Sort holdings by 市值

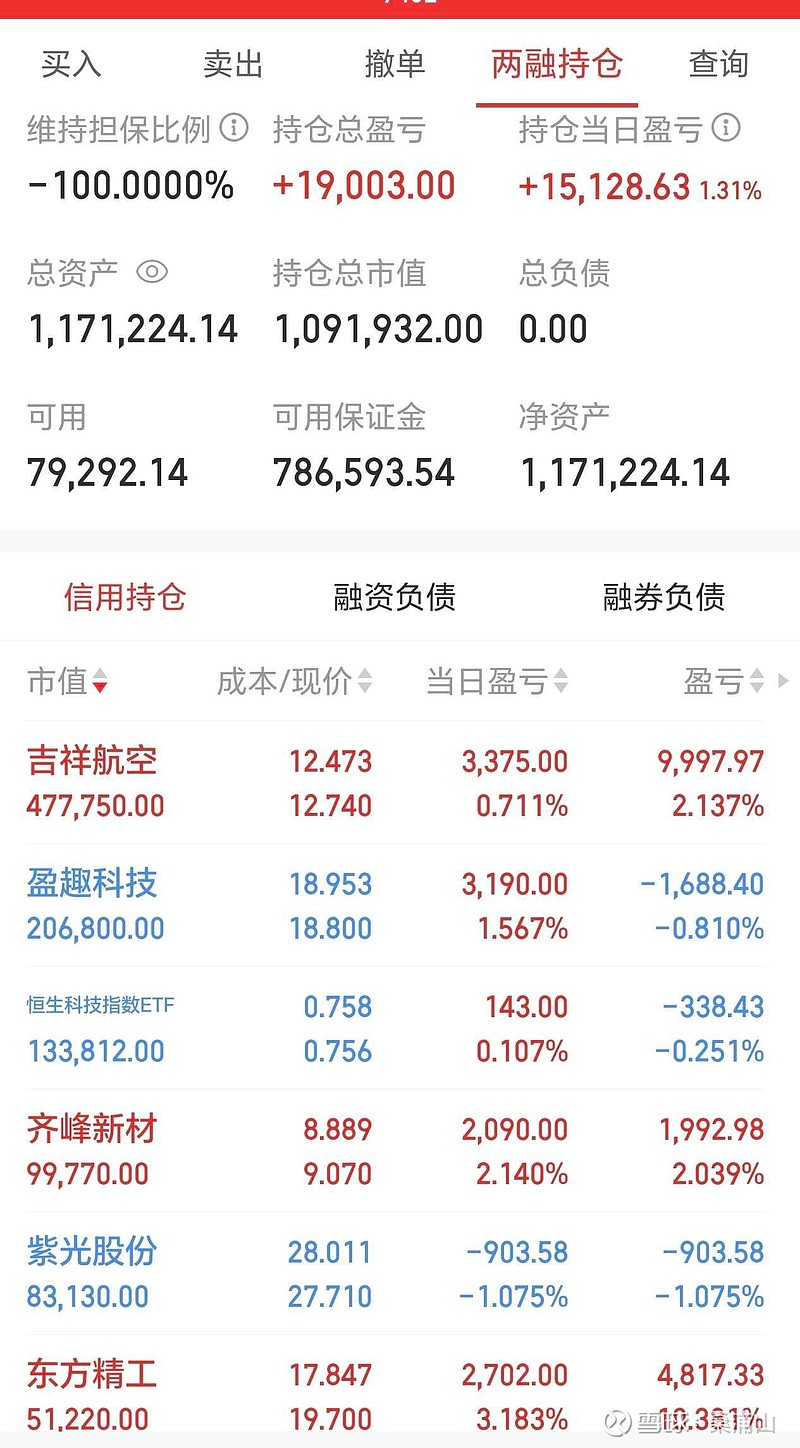click(67, 682)
